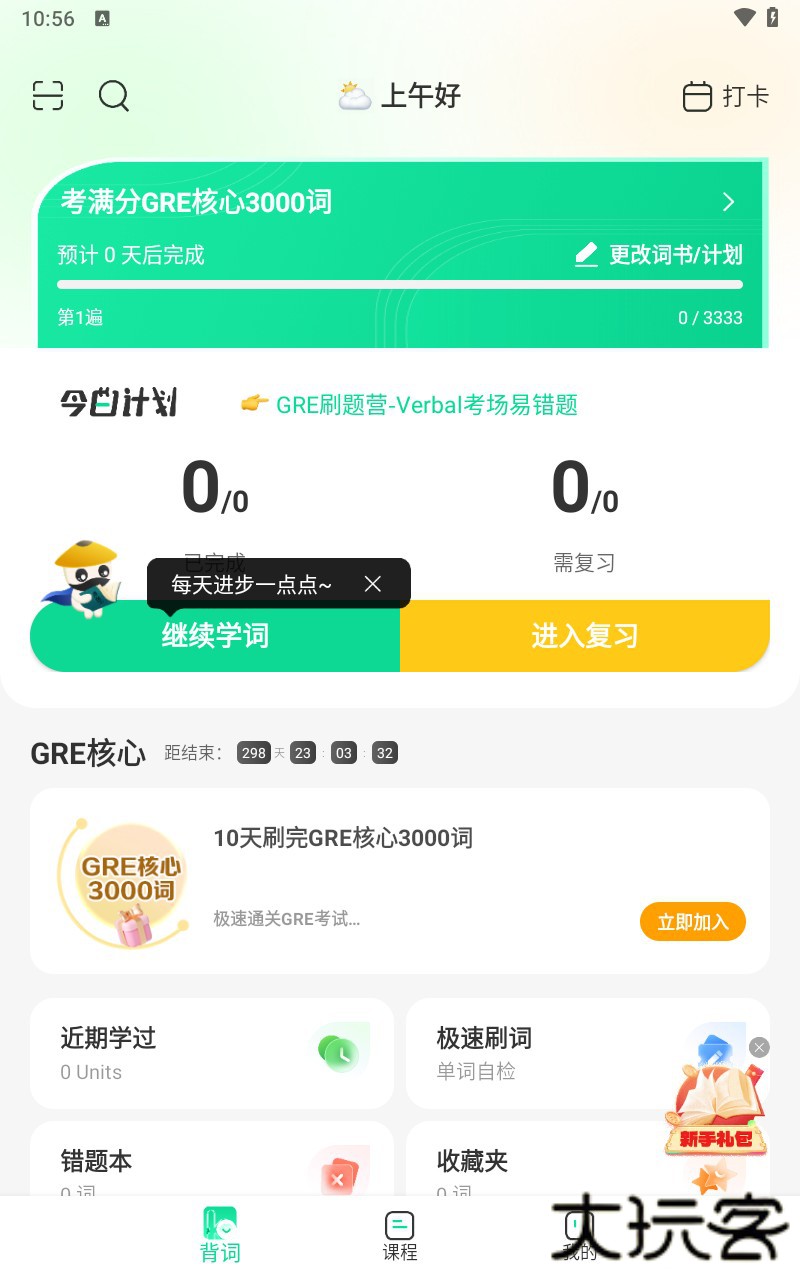The image size is (800, 1280).
Task: Tap the word book progress bar
Action: click(x=399, y=284)
